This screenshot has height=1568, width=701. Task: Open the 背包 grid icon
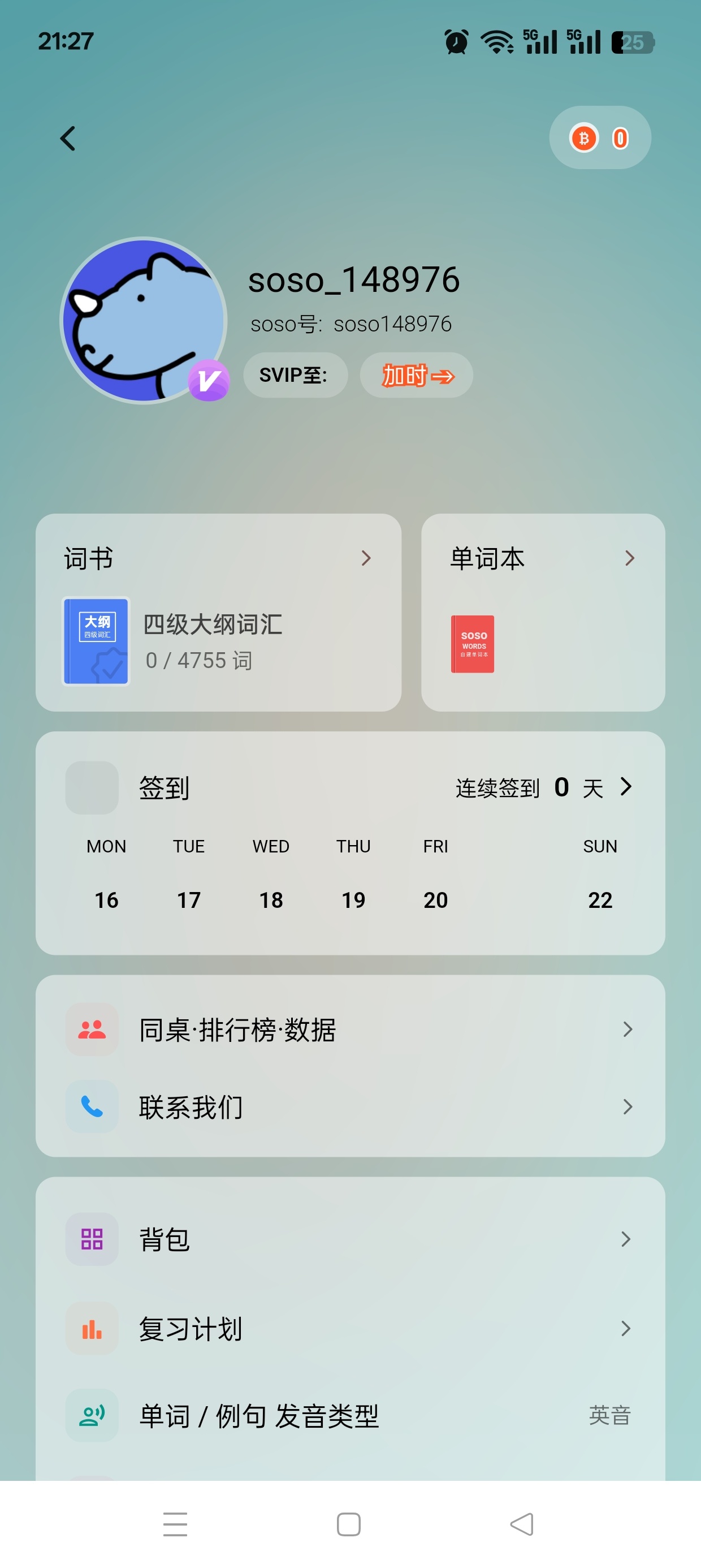click(x=91, y=1239)
